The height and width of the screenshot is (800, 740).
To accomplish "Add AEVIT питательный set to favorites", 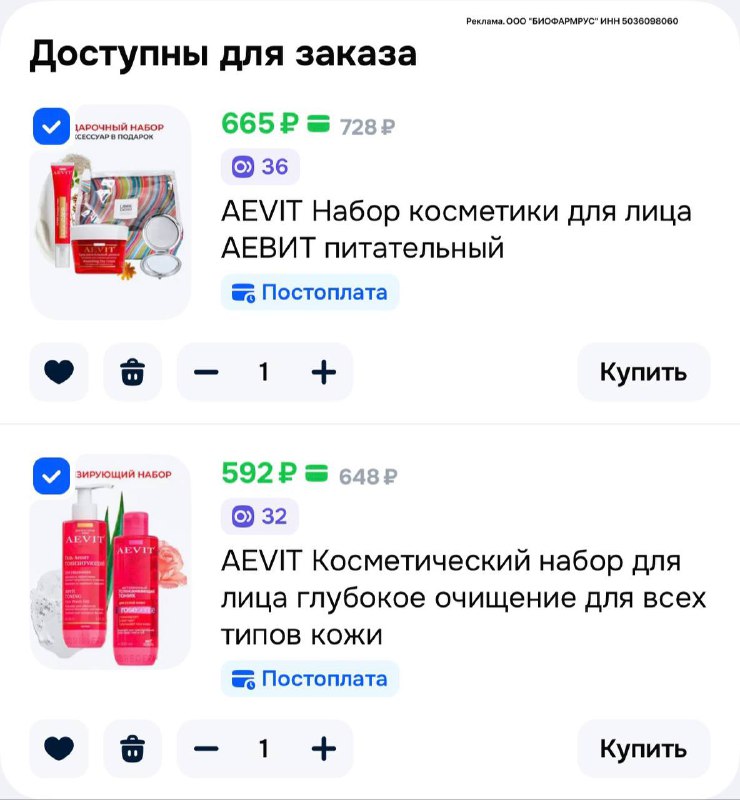I will tap(59, 373).
